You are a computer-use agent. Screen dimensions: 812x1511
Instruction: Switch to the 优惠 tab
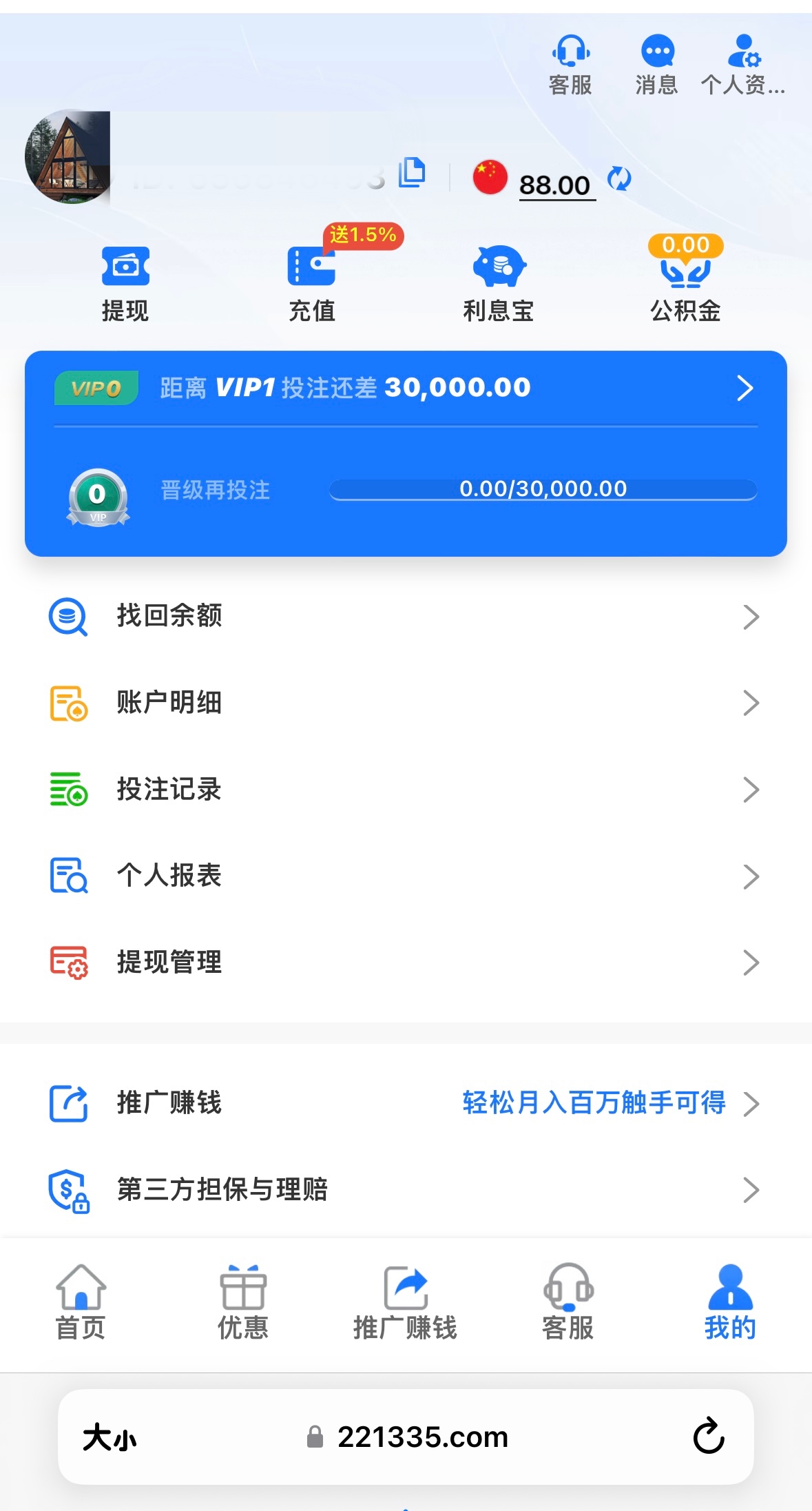tap(242, 1302)
